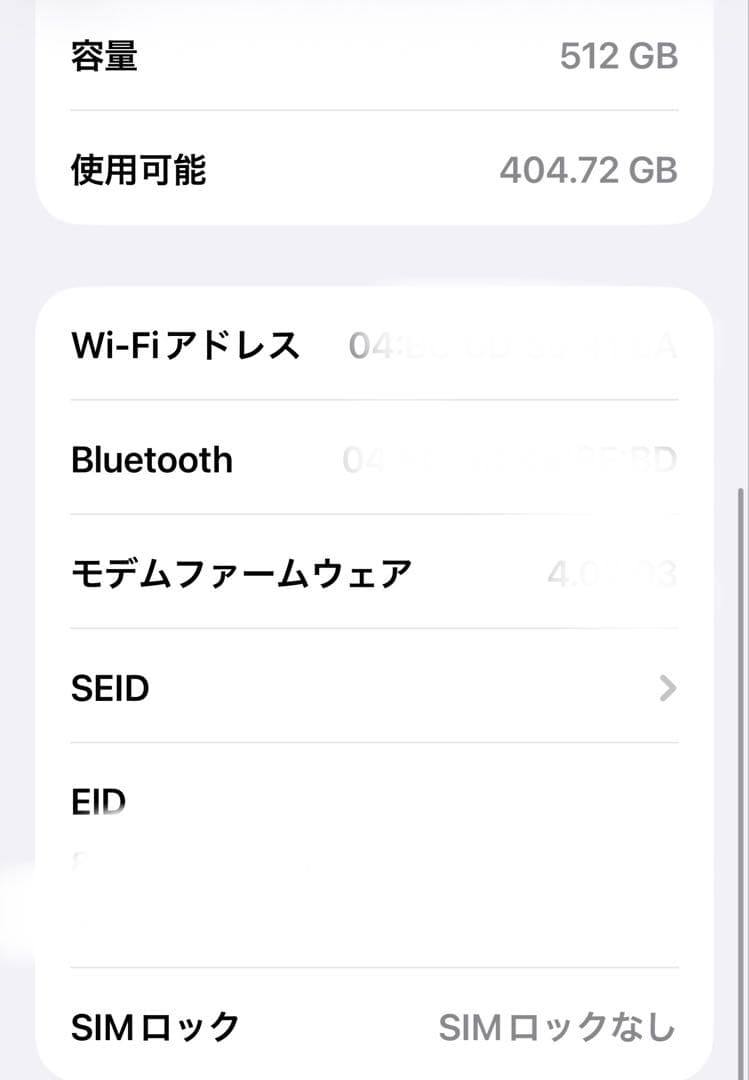Screen dimensions: 749x1080
Task: Select the SIMロック row
Action: [374, 1025]
